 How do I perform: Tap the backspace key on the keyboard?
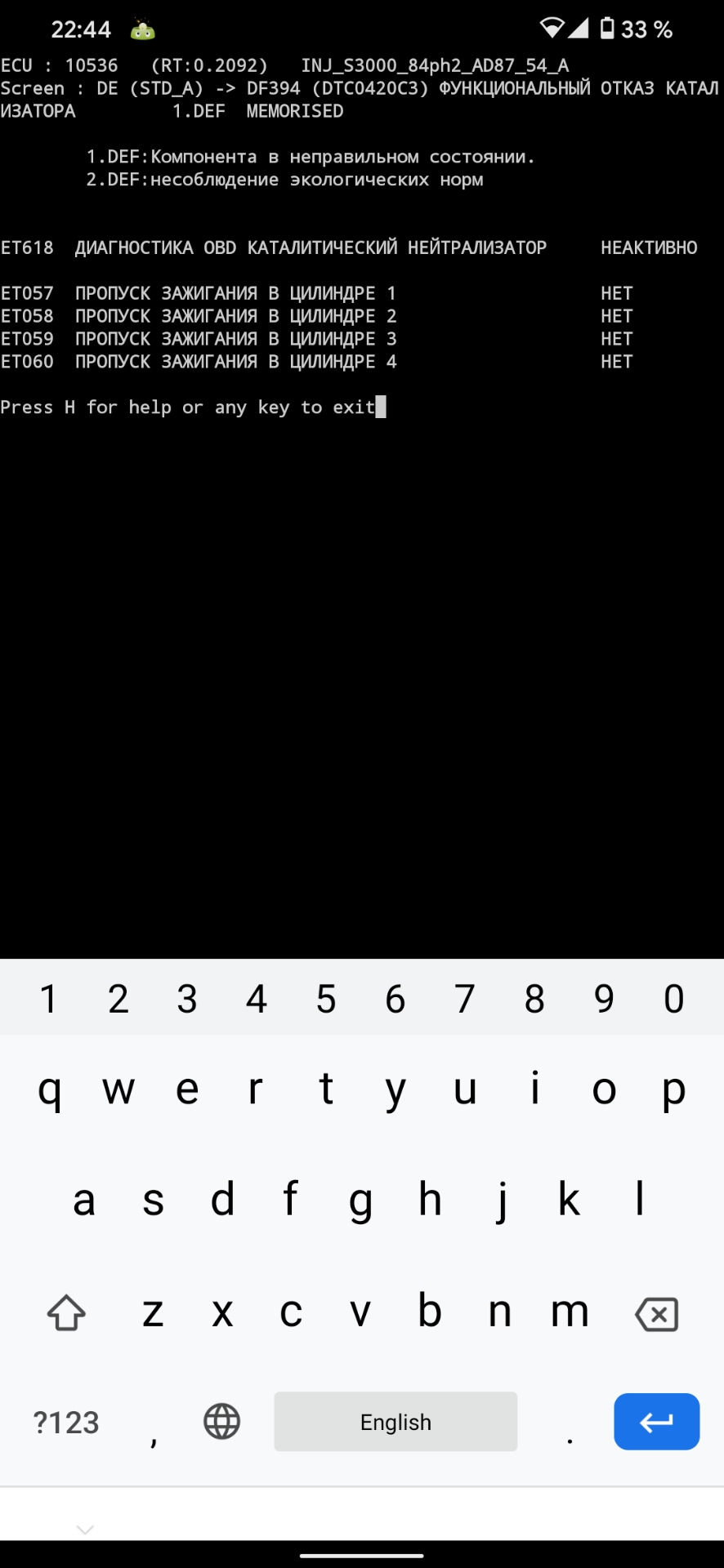coord(656,1314)
